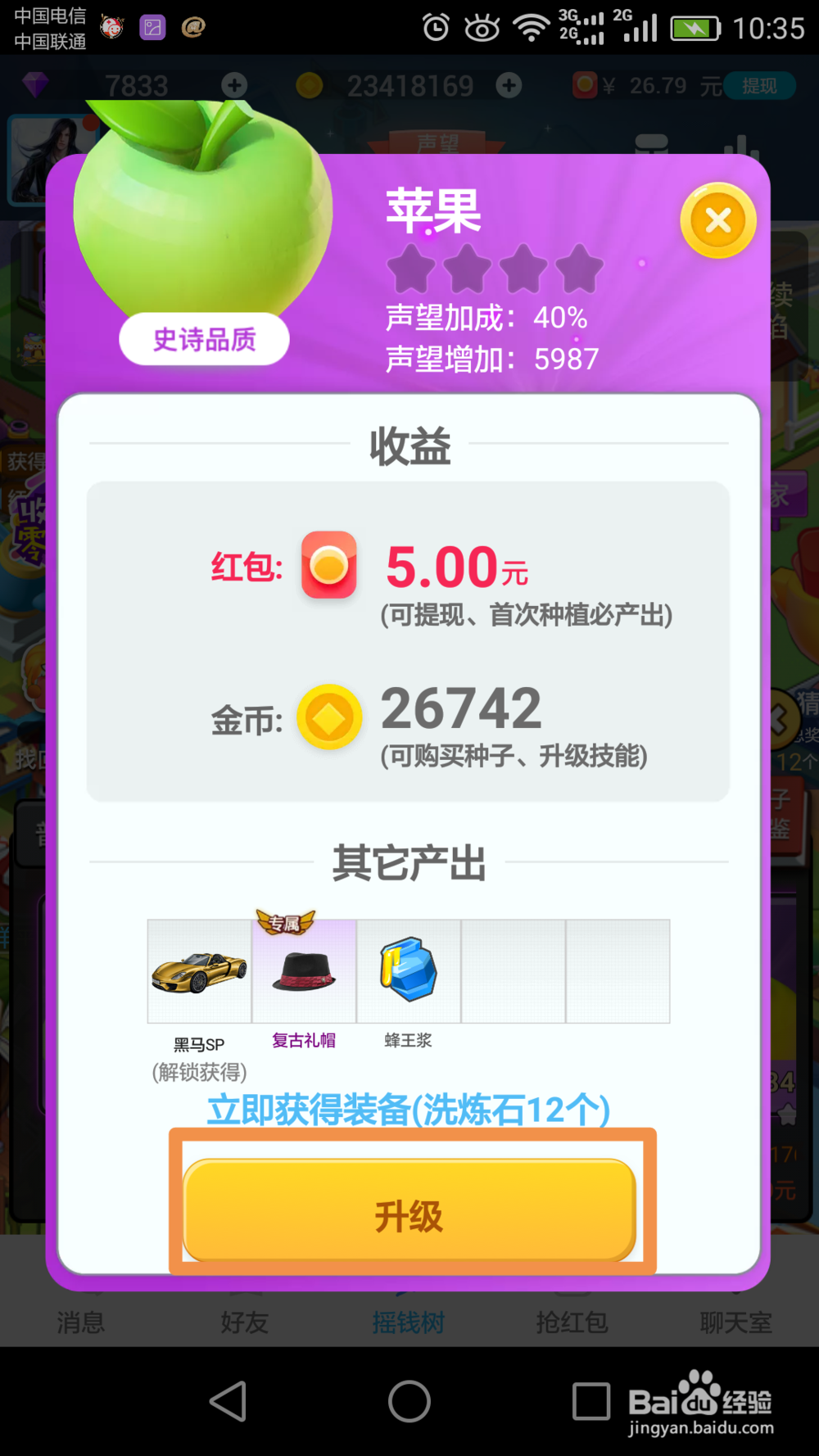Switch to the 好友 friends tab

point(244,1320)
